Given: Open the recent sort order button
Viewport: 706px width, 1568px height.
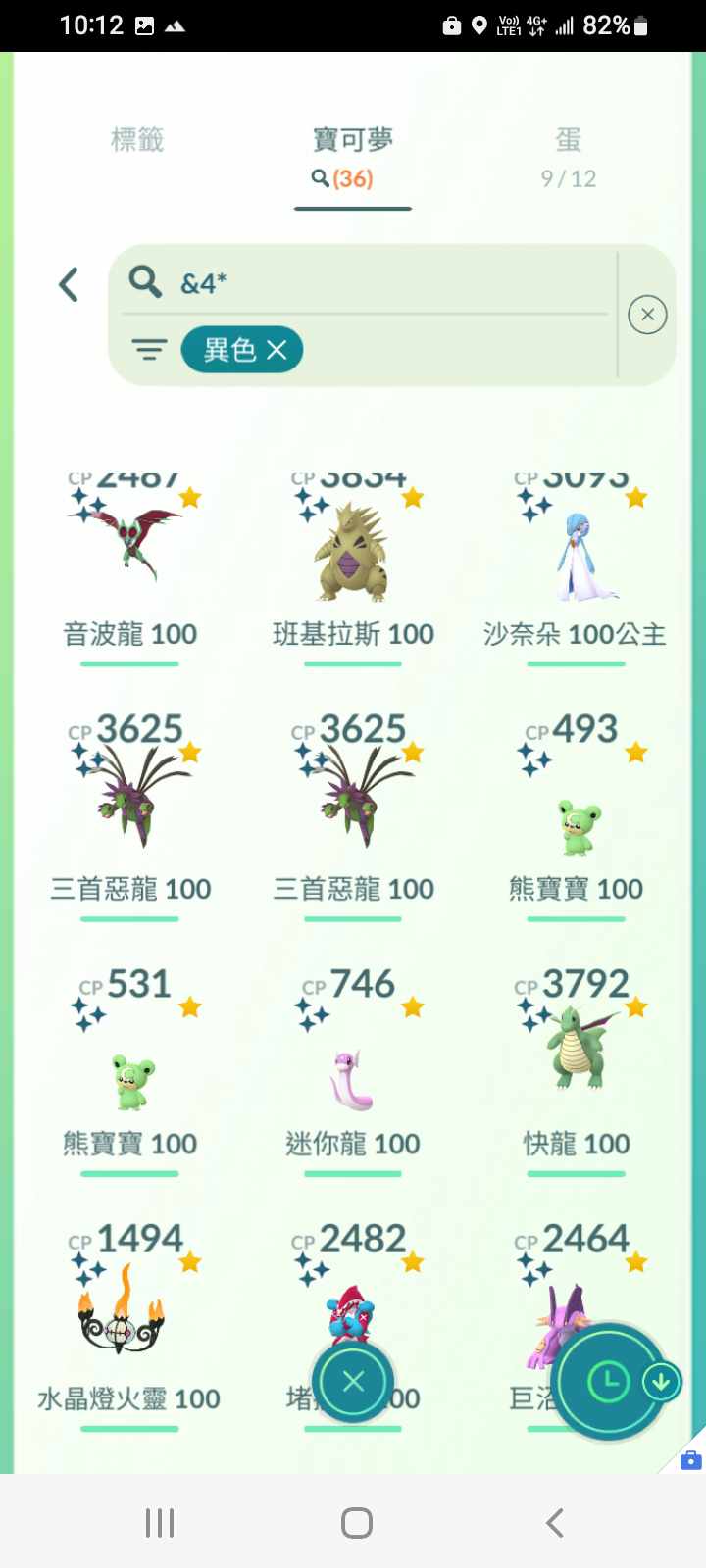Looking at the screenshot, I should (x=609, y=1382).
